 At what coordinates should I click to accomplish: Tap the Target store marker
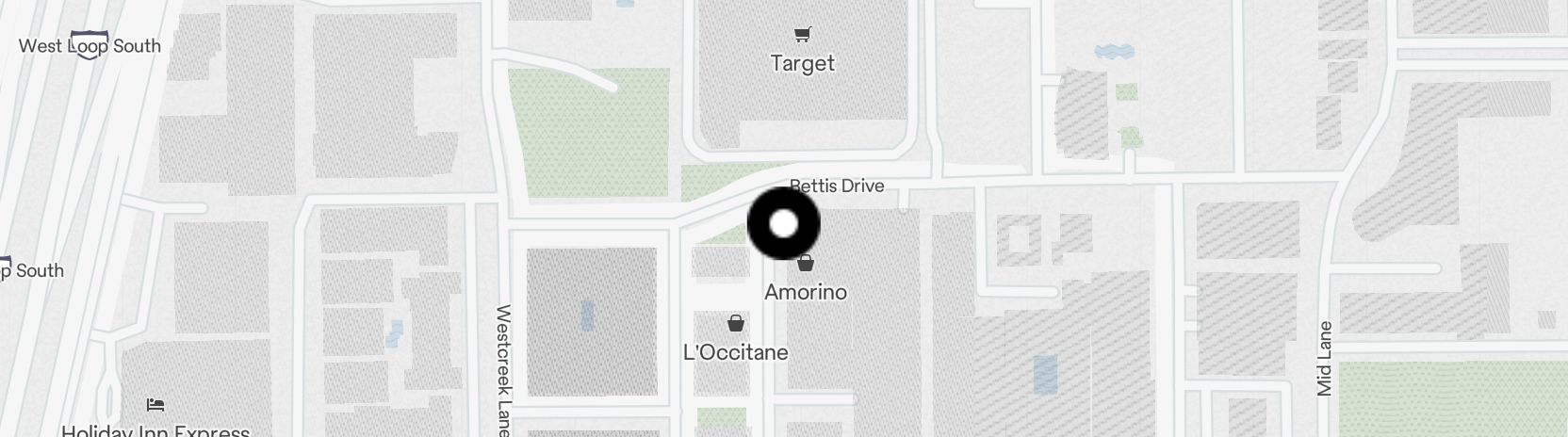802,36
